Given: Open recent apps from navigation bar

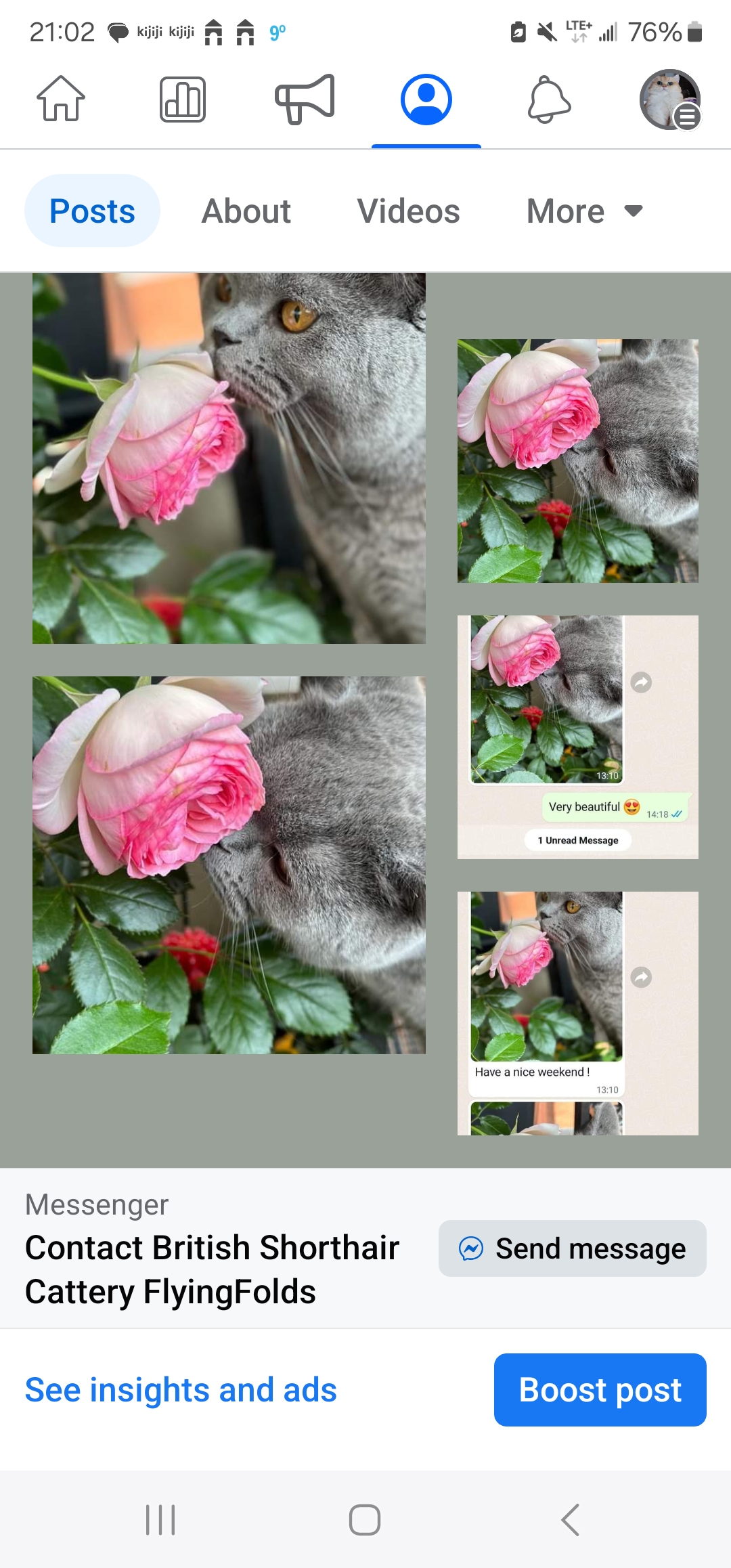Looking at the screenshot, I should [160, 1520].
